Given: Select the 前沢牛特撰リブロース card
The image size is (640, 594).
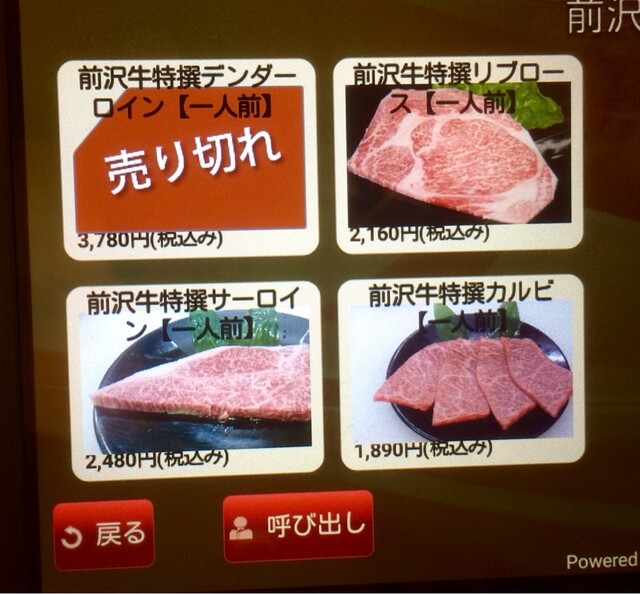Looking at the screenshot, I should pos(457,155).
